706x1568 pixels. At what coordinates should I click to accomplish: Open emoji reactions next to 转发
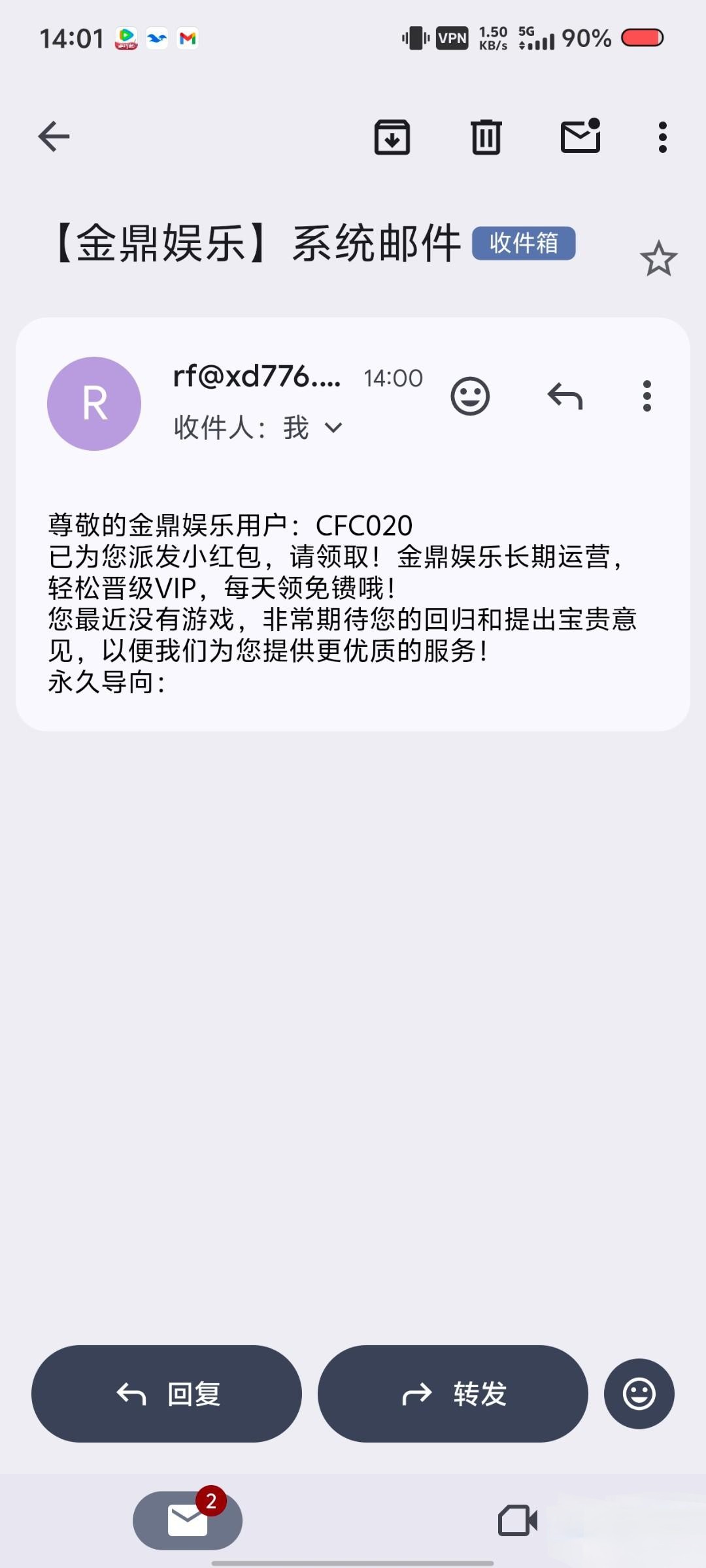[x=639, y=1394]
